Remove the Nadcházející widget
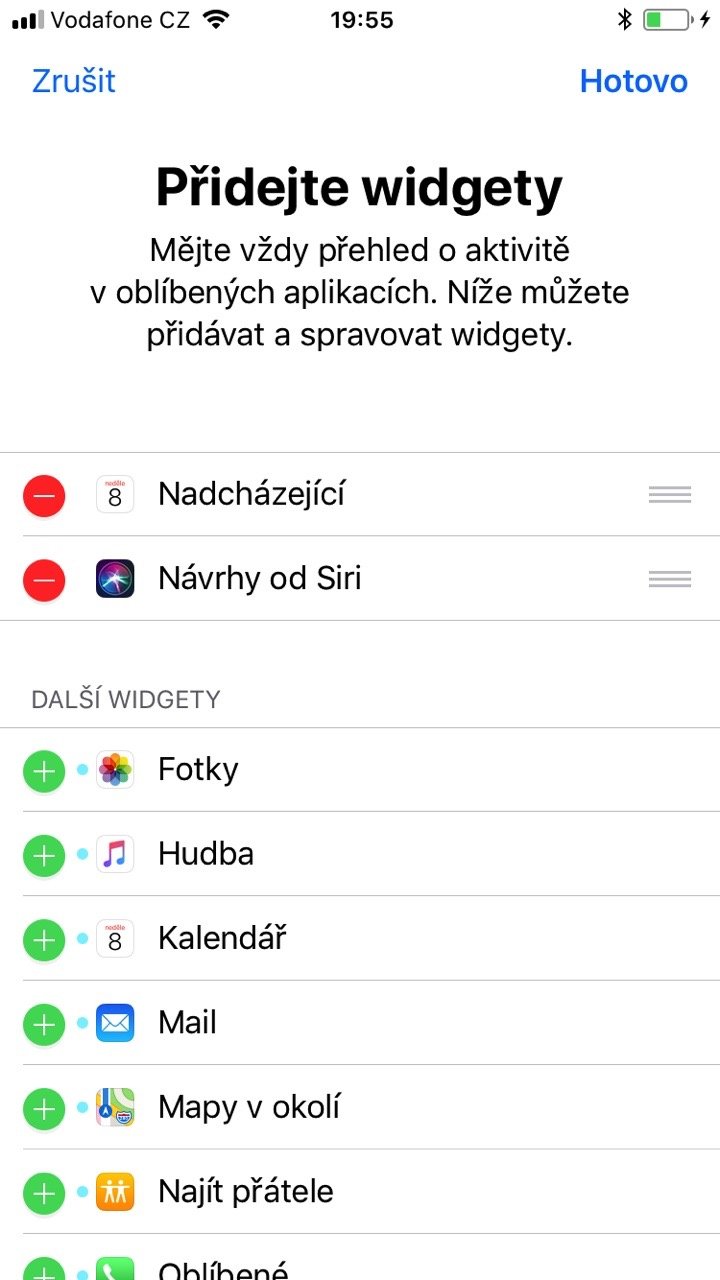This screenshot has width=720, height=1280. tap(44, 495)
